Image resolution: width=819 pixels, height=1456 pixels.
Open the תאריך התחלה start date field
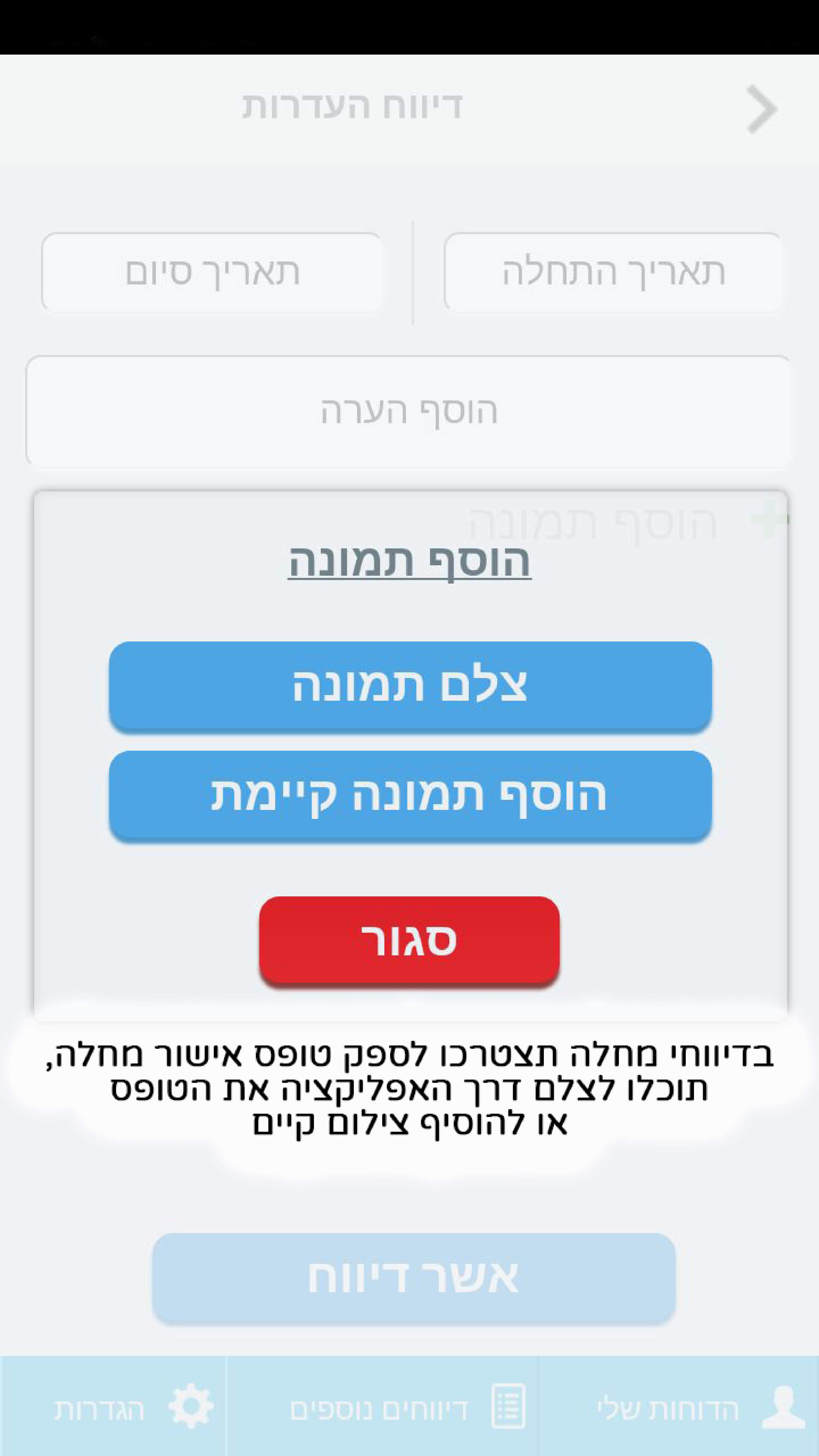click(613, 272)
